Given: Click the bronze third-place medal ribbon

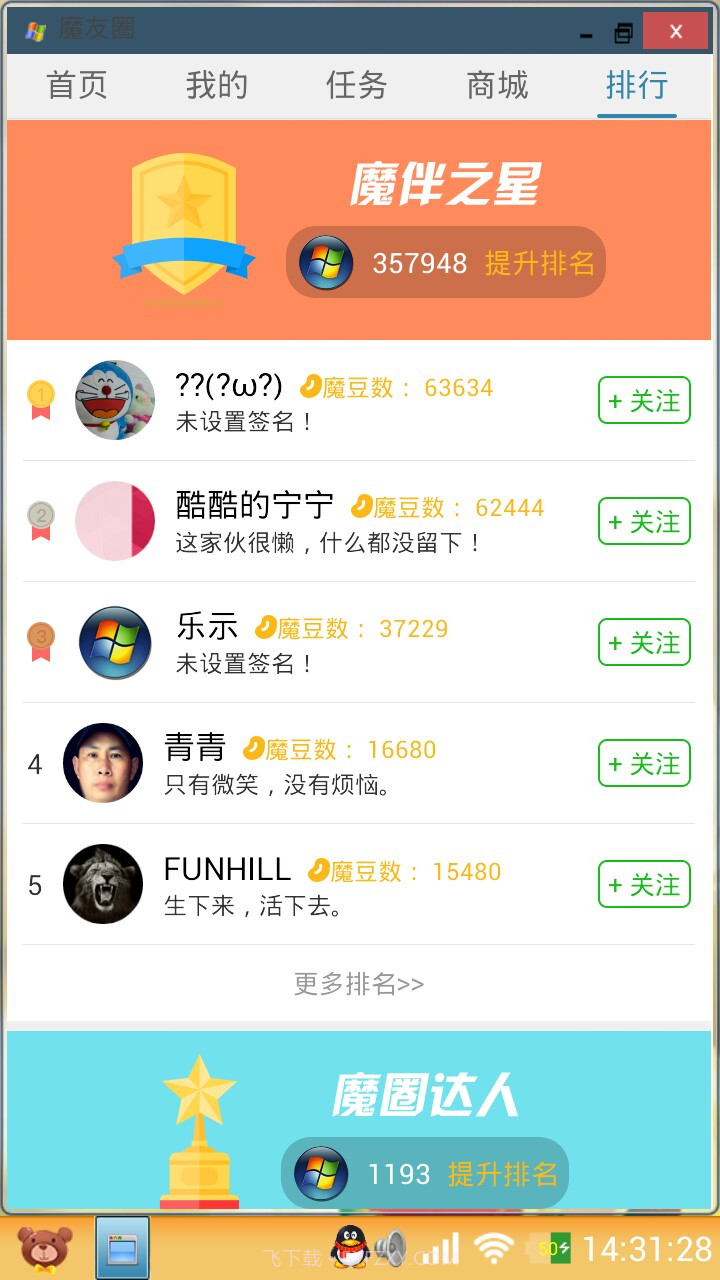Looking at the screenshot, I should tap(39, 642).
